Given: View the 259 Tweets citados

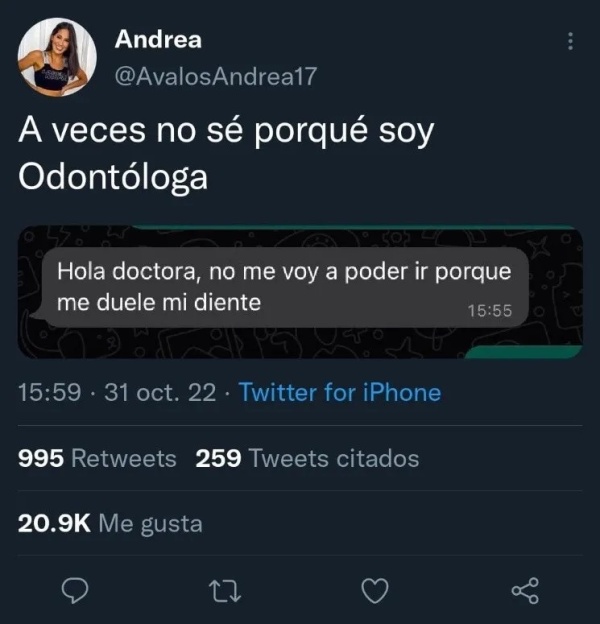Looking at the screenshot, I should 307,459.
